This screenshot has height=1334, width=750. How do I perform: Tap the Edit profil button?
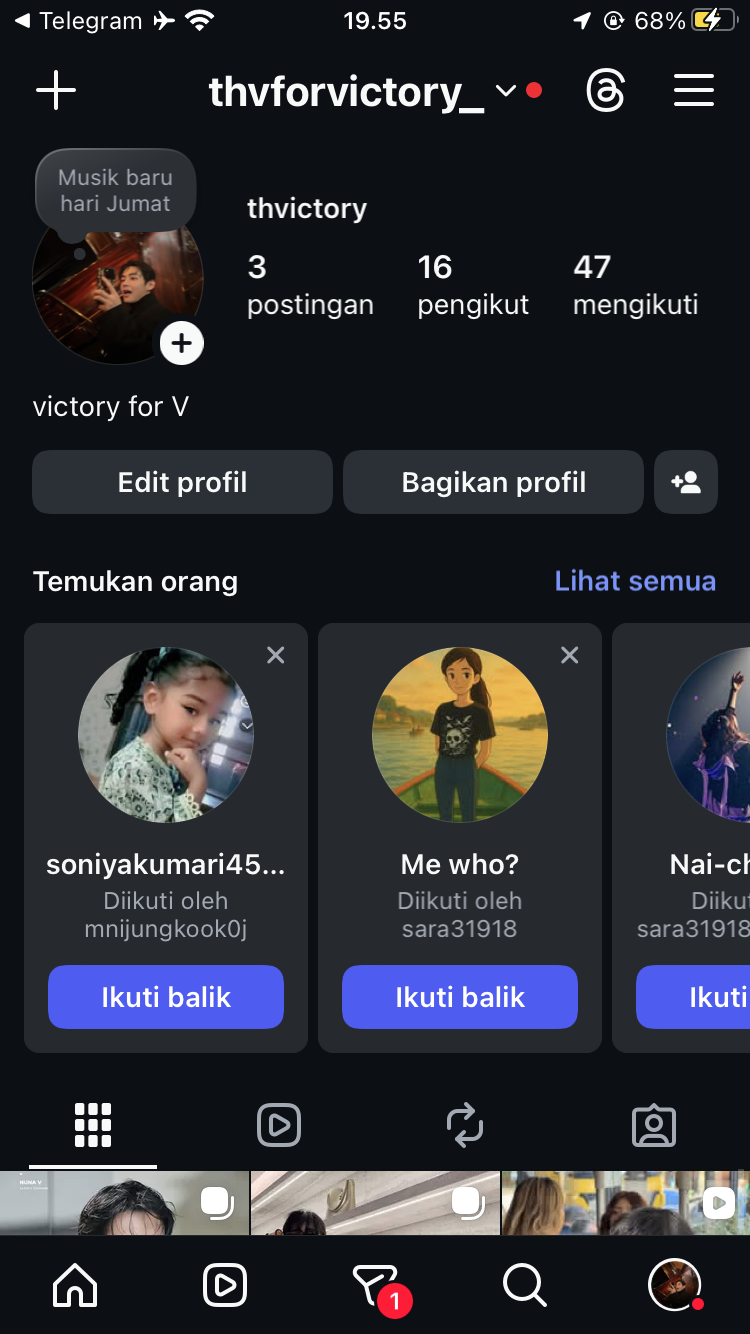[182, 482]
